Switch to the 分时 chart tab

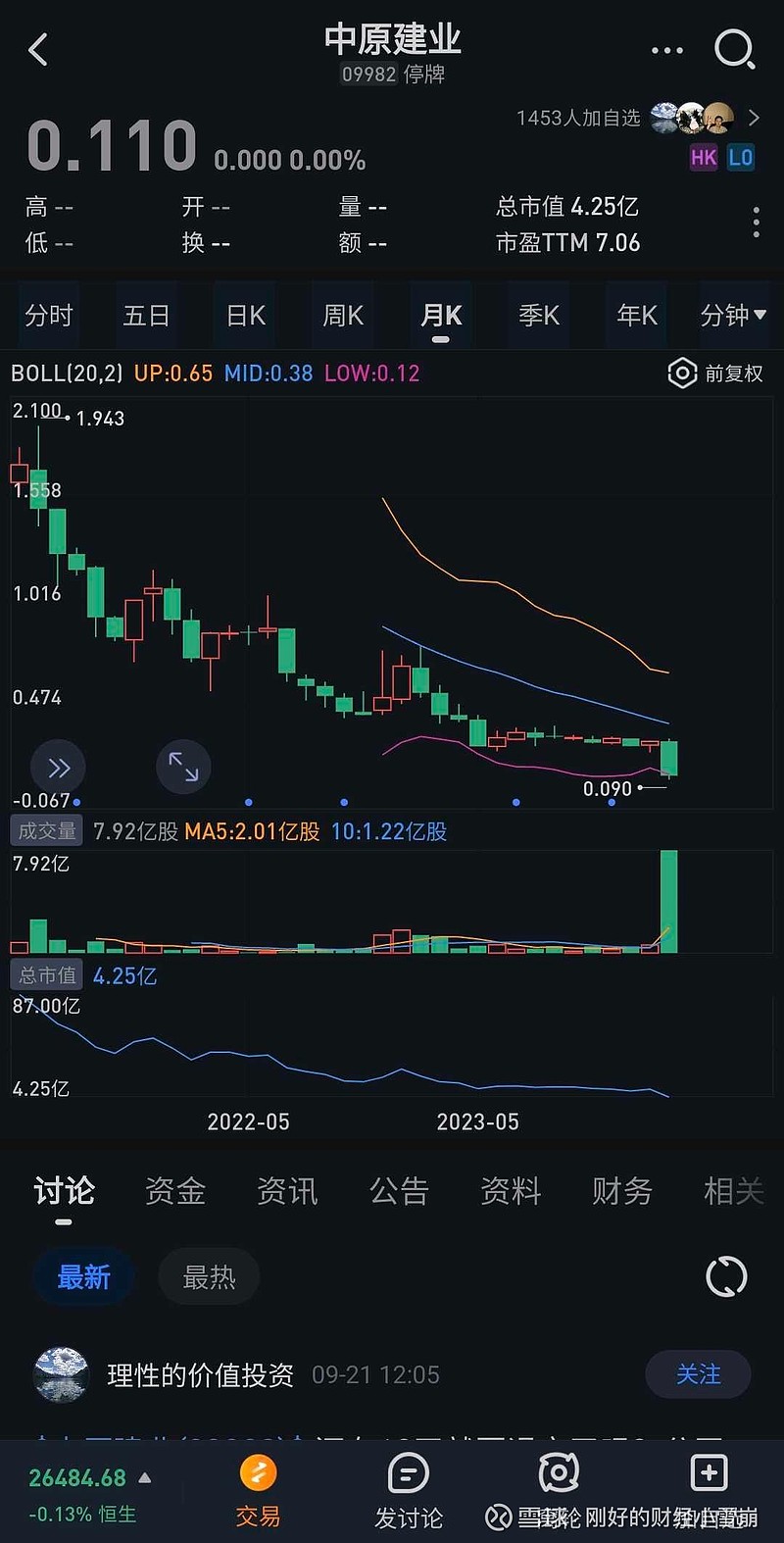click(49, 316)
